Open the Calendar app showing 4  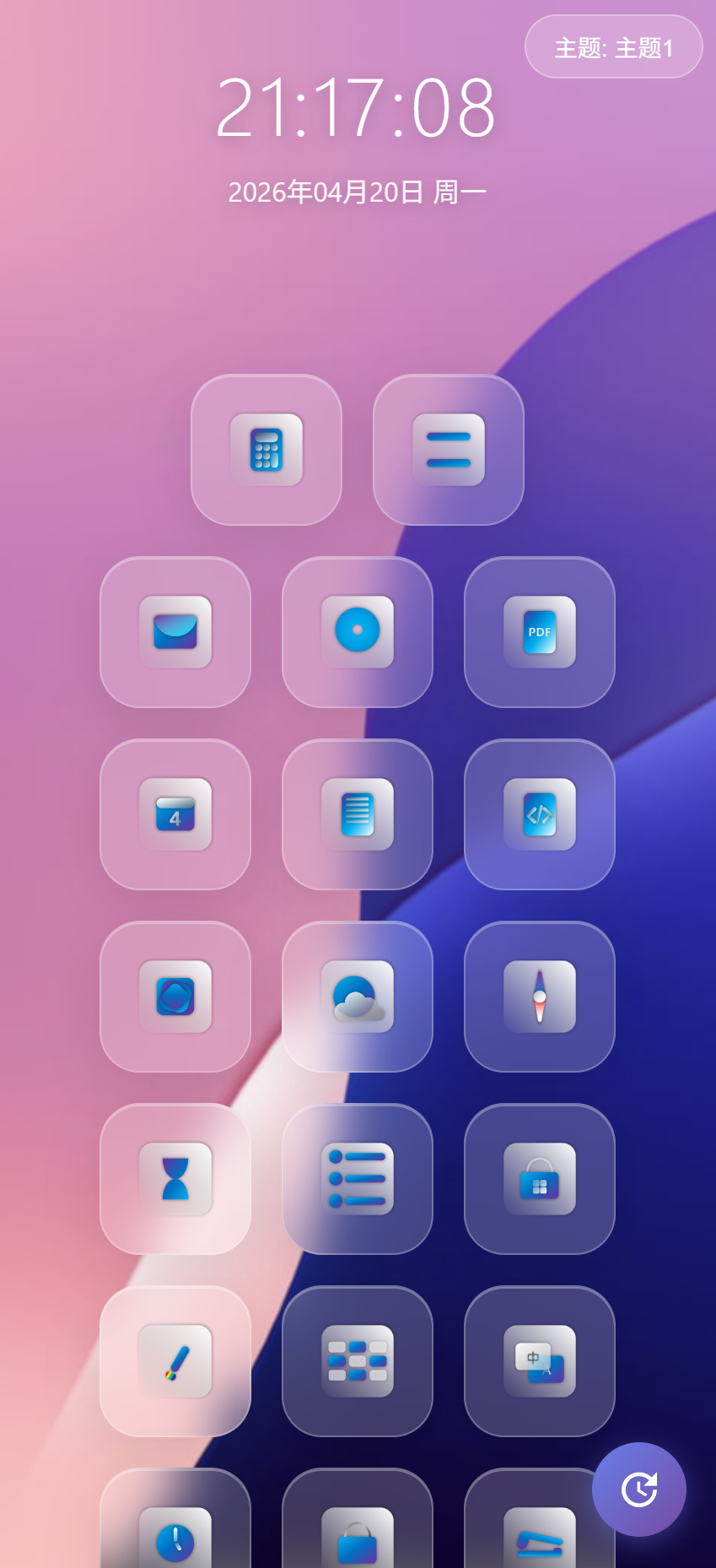175,814
